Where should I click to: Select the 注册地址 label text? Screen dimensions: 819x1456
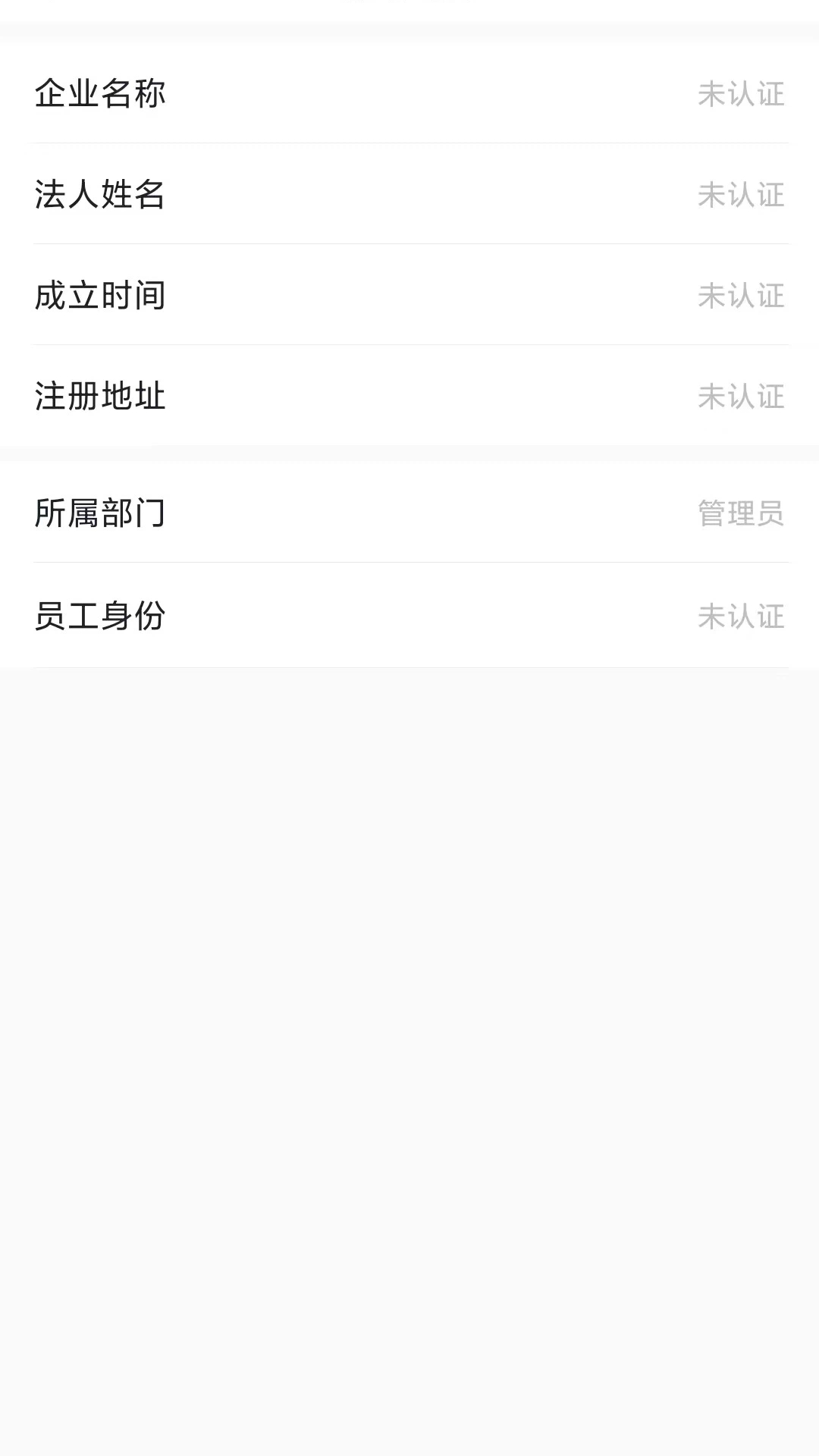(101, 396)
